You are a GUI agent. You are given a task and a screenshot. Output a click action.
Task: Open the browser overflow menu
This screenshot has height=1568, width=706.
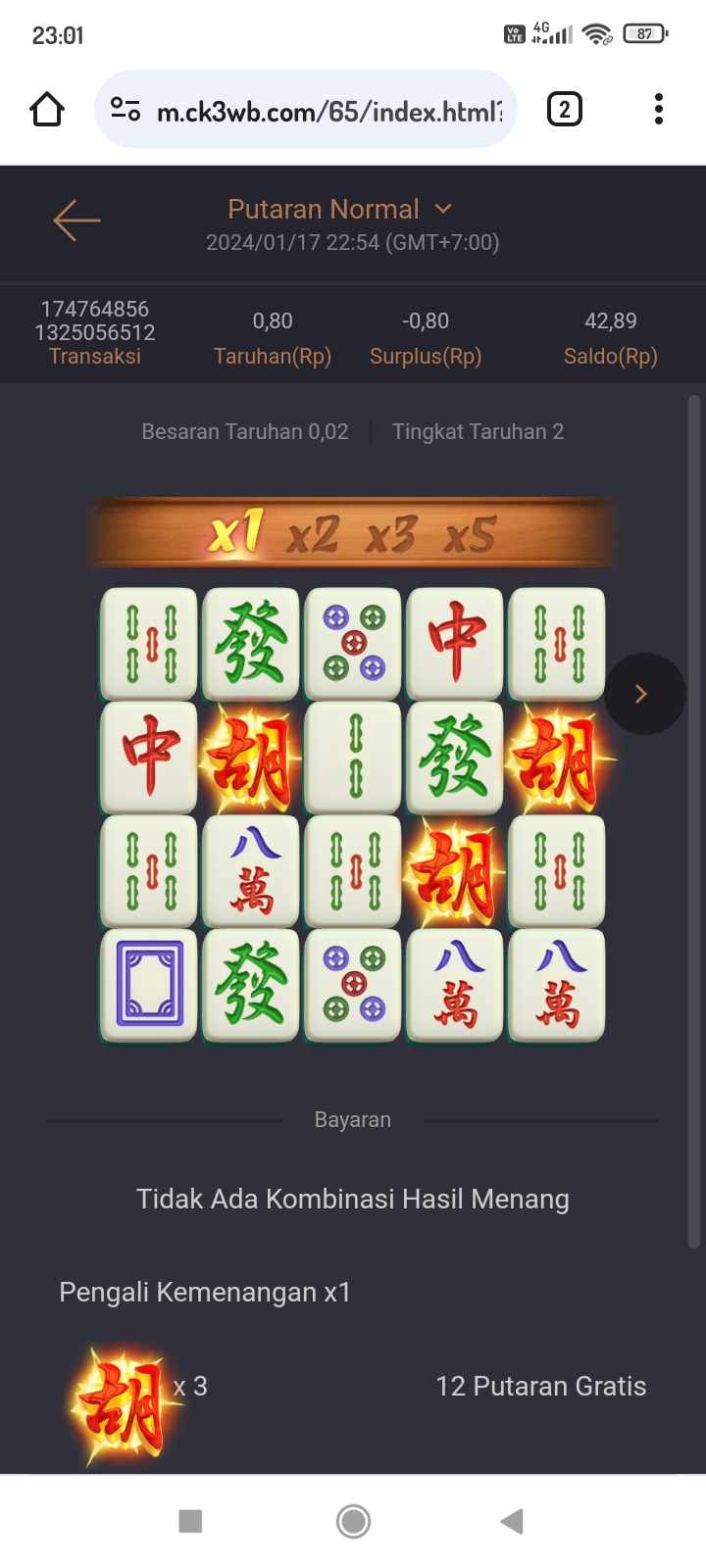pyautogui.click(x=659, y=109)
